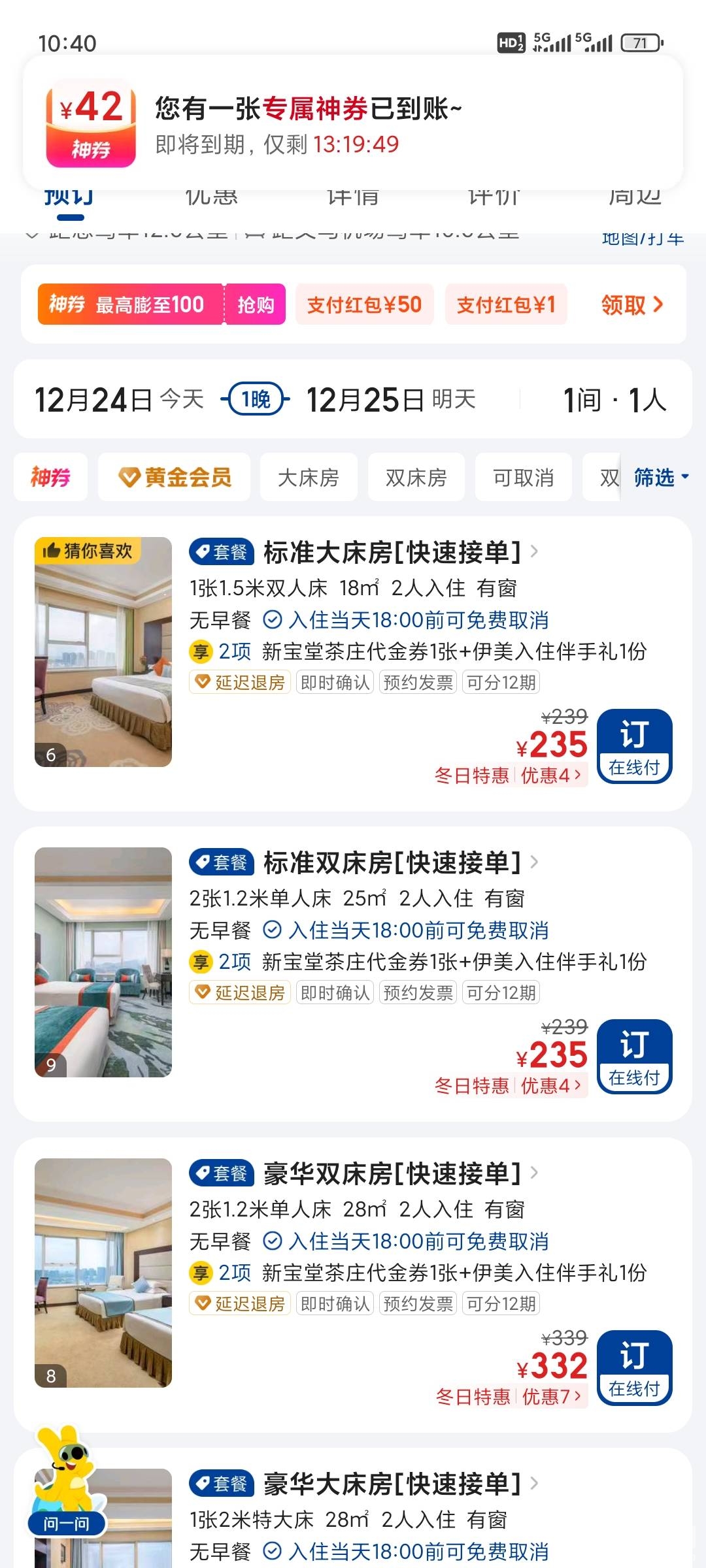Tap 抢购 on the 神券 coupon banner

[x=255, y=304]
